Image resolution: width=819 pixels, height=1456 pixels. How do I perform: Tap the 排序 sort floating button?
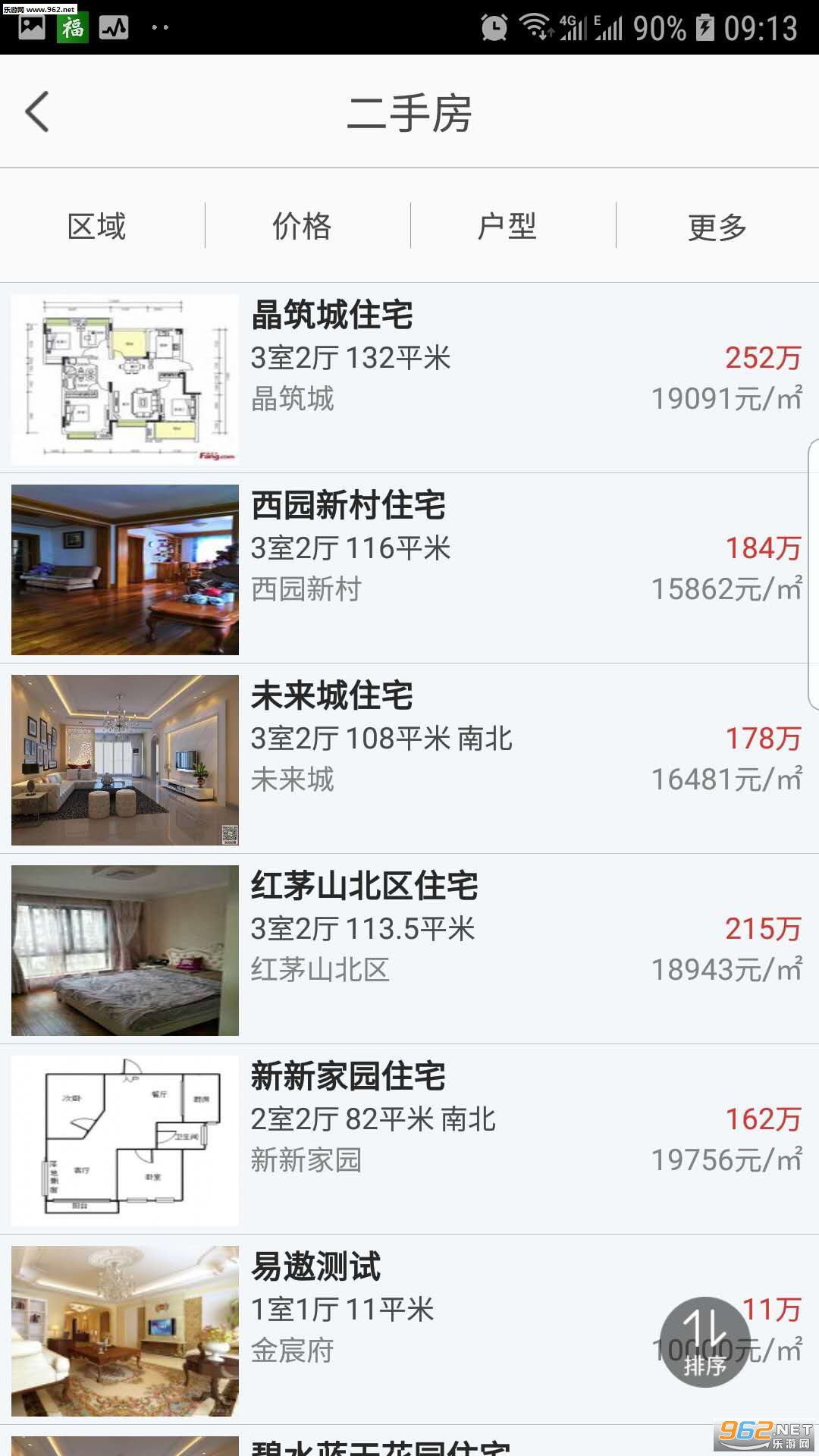pos(704,1341)
